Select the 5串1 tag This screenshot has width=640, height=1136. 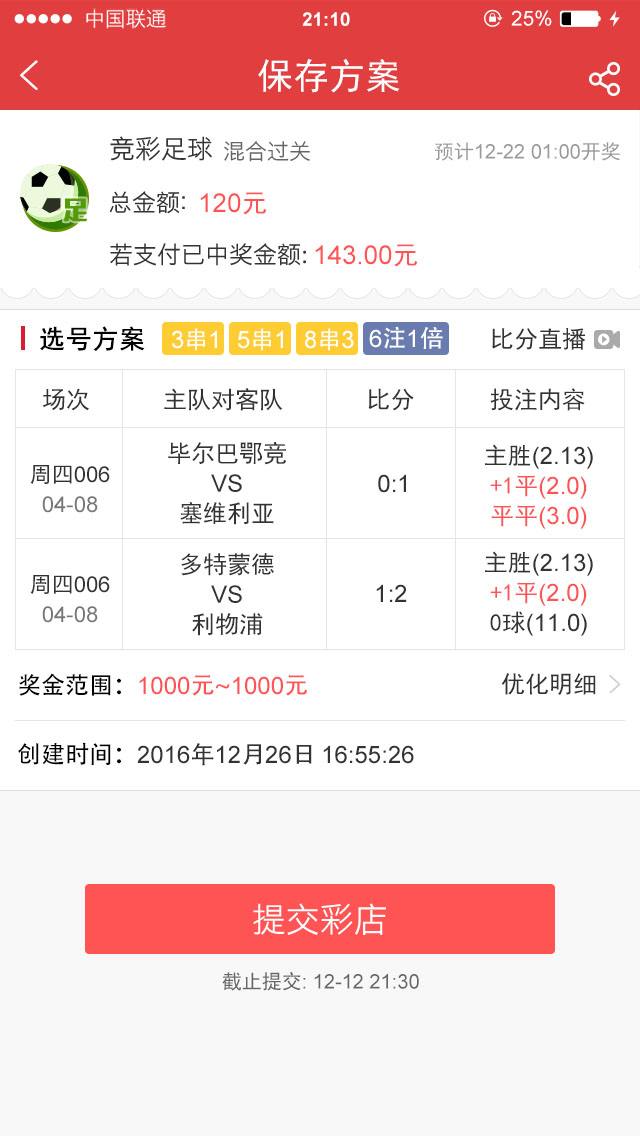tap(259, 339)
